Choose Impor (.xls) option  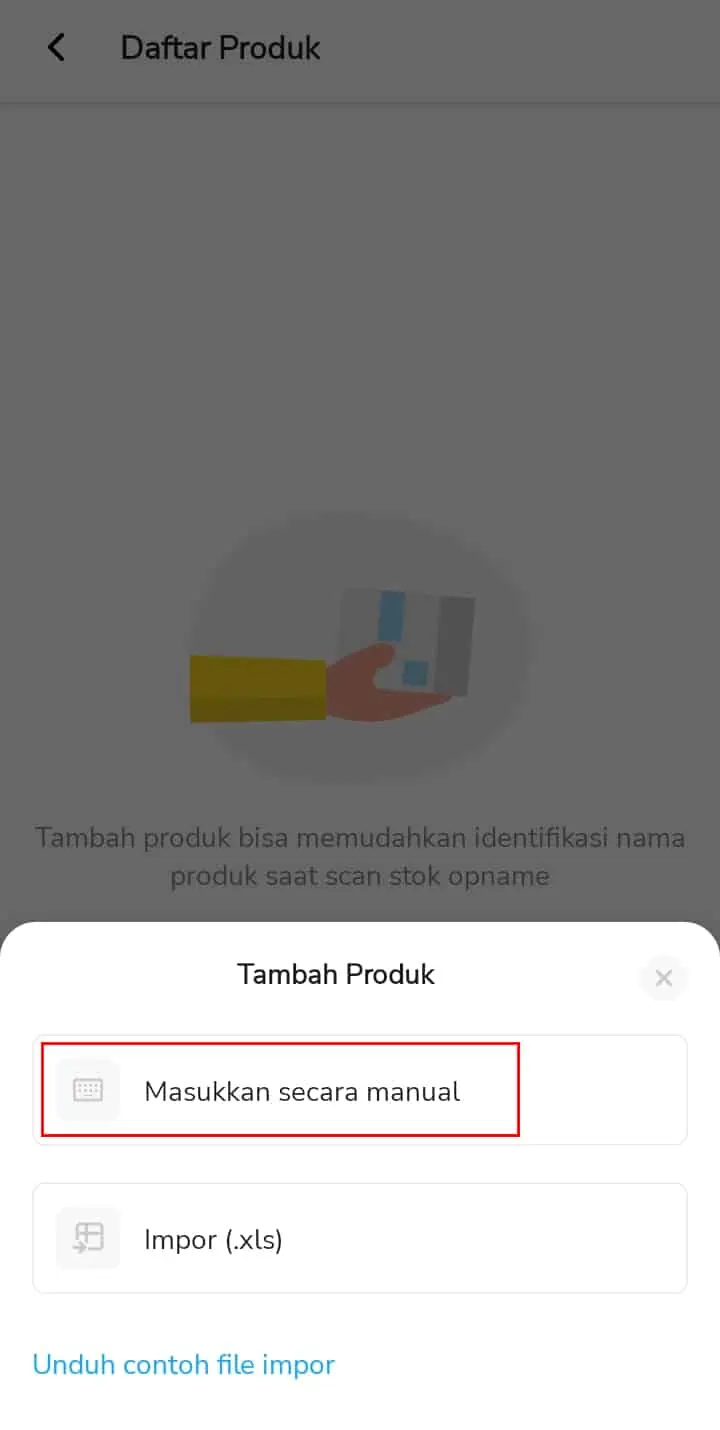coord(360,1239)
